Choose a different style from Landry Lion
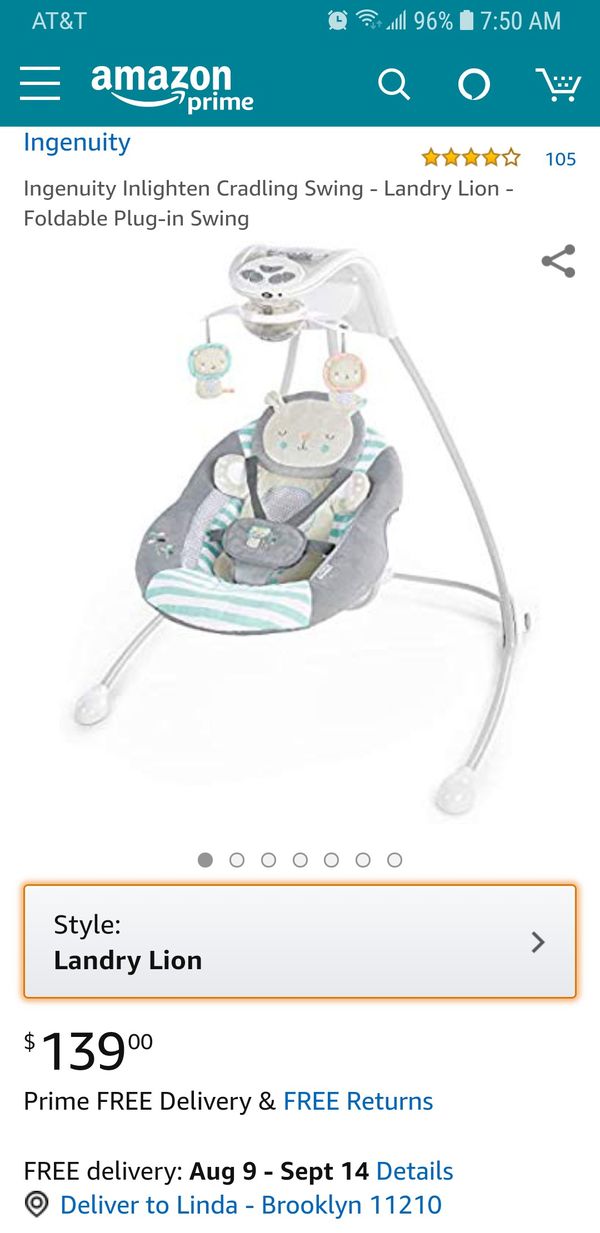The height and width of the screenshot is (1233, 600). click(x=300, y=941)
